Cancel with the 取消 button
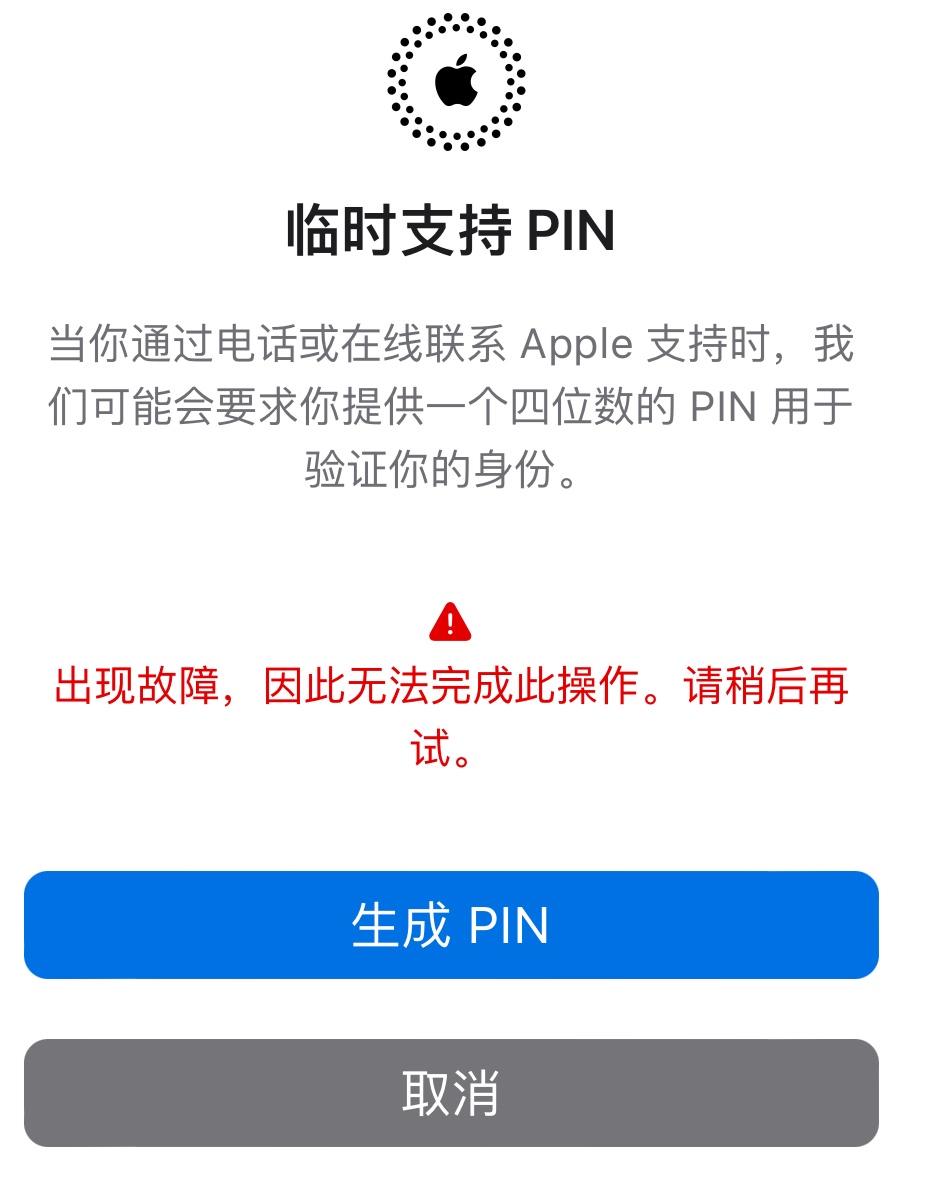The image size is (927, 1179). (x=451, y=1093)
